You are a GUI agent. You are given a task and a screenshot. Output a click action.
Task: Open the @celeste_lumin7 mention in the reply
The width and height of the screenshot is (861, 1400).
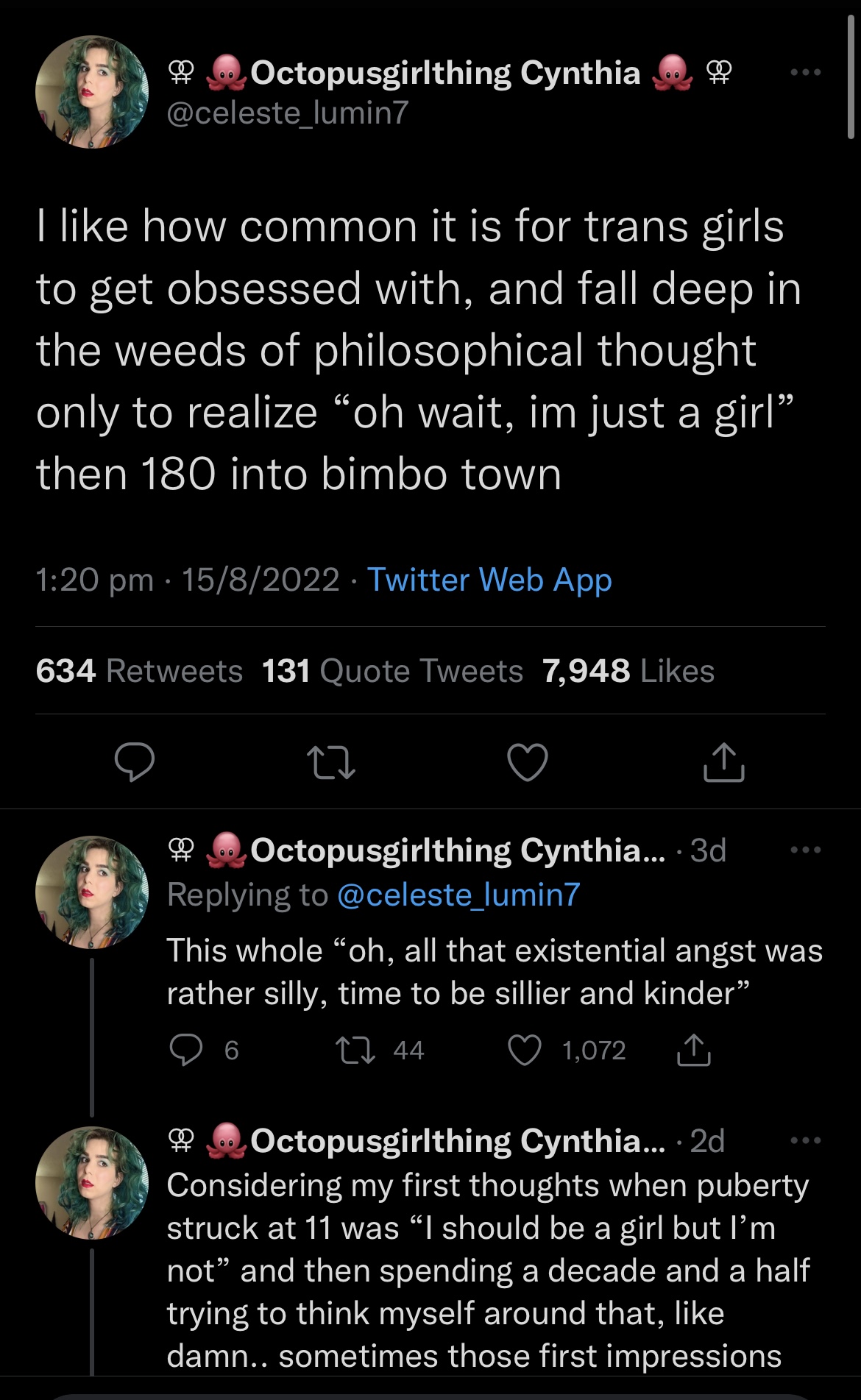coord(458,895)
